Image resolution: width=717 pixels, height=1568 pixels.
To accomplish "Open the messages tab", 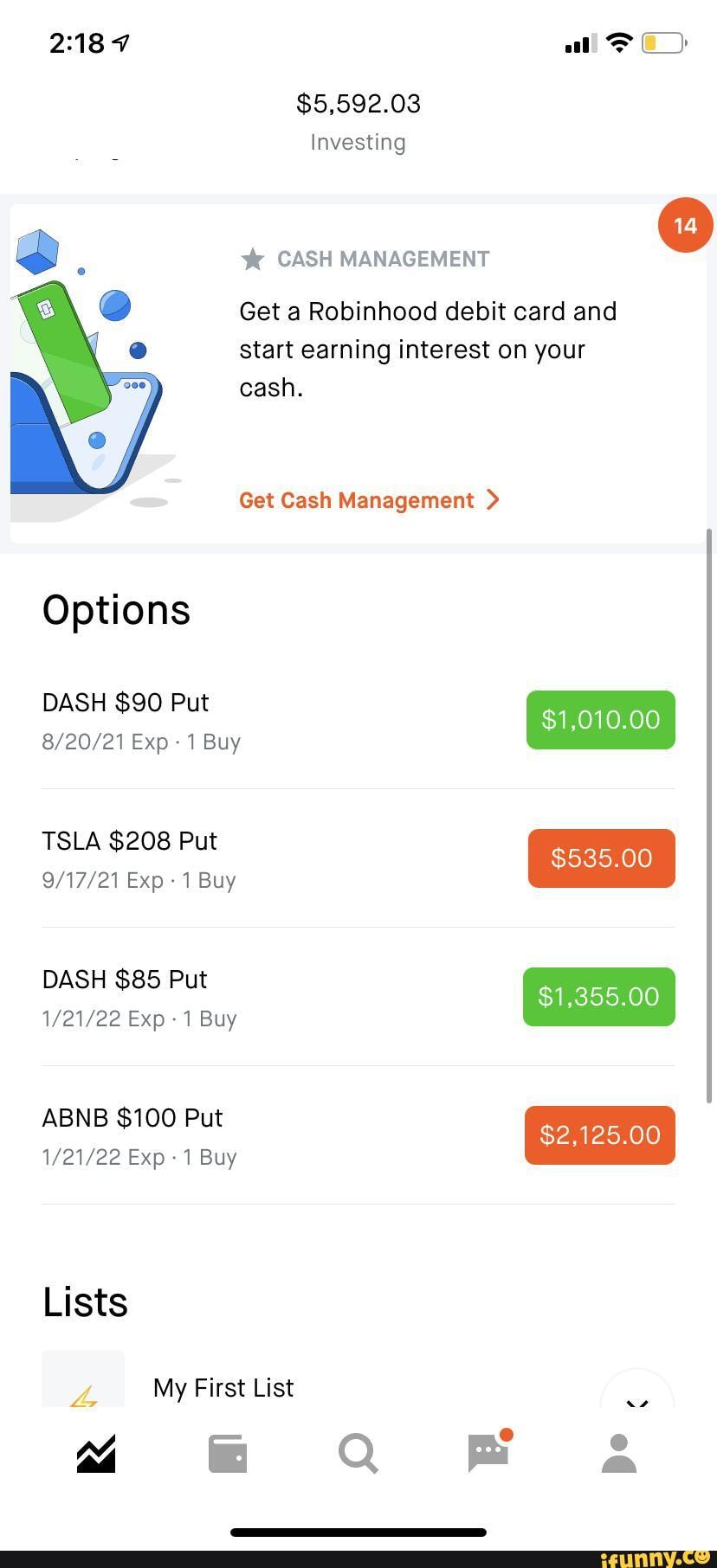I will pyautogui.click(x=488, y=1453).
